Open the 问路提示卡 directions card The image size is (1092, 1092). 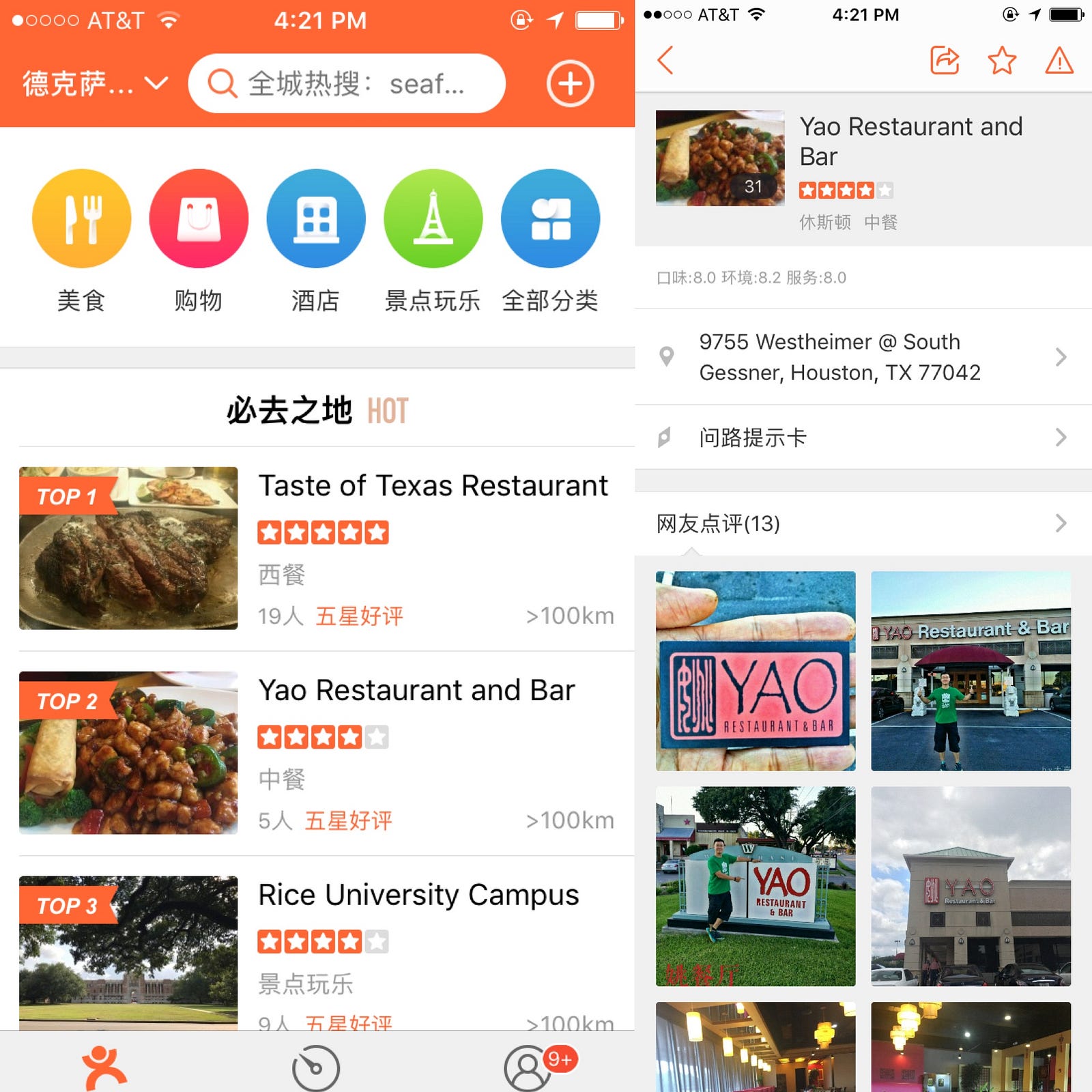point(863,437)
